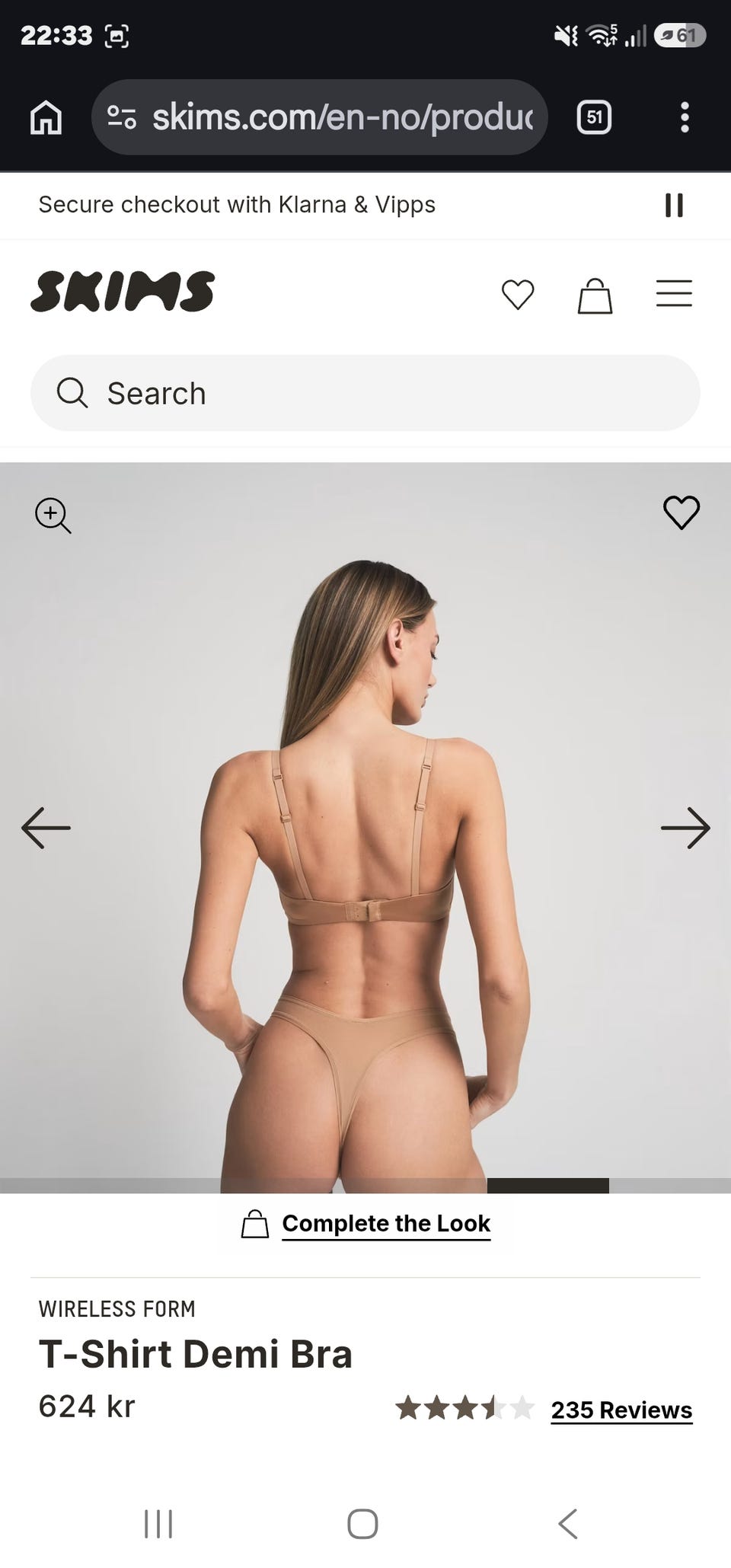Open the browser home page
Screen dimensions: 731x1568
click(46, 117)
